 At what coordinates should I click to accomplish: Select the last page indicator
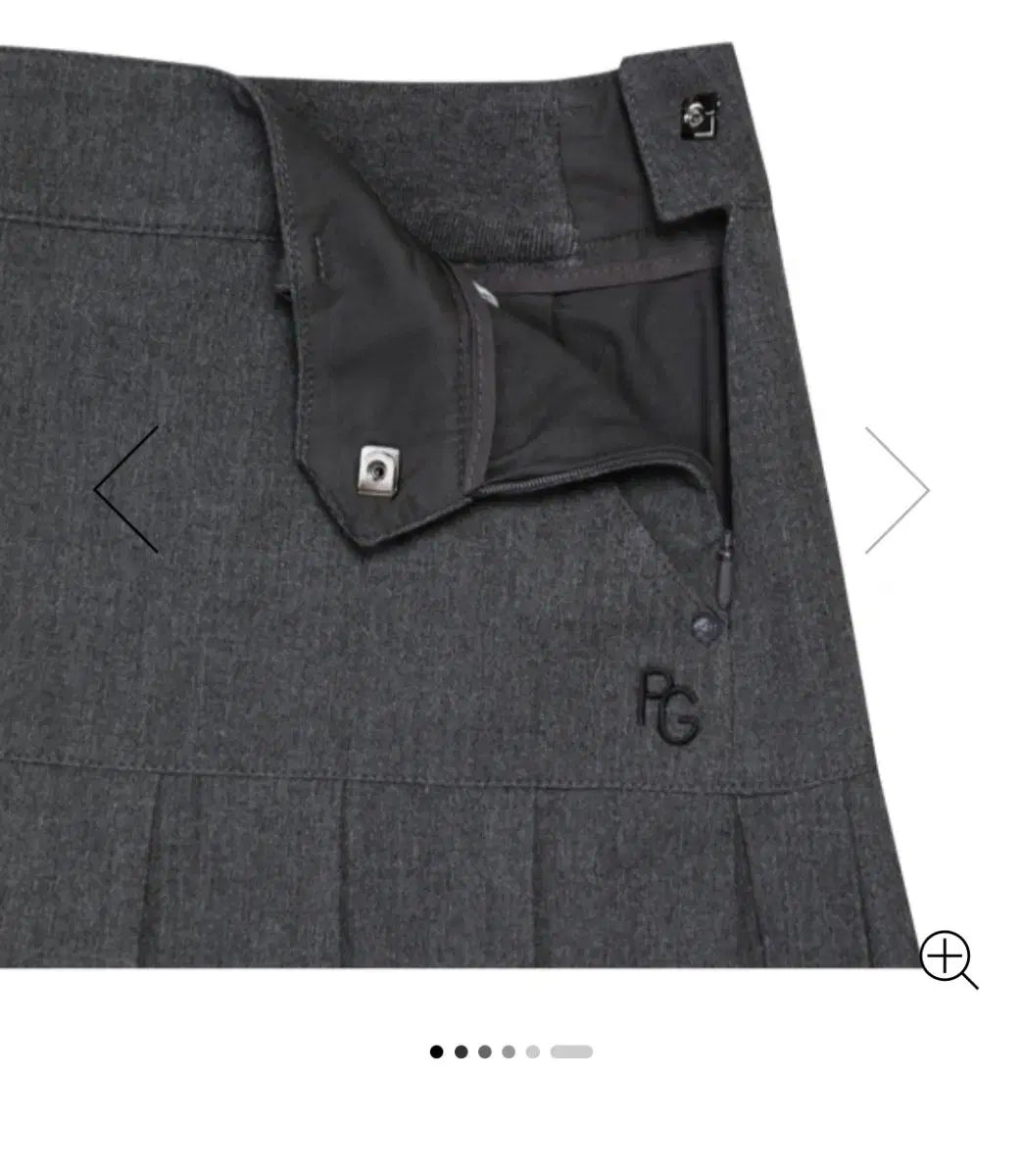571,1052
